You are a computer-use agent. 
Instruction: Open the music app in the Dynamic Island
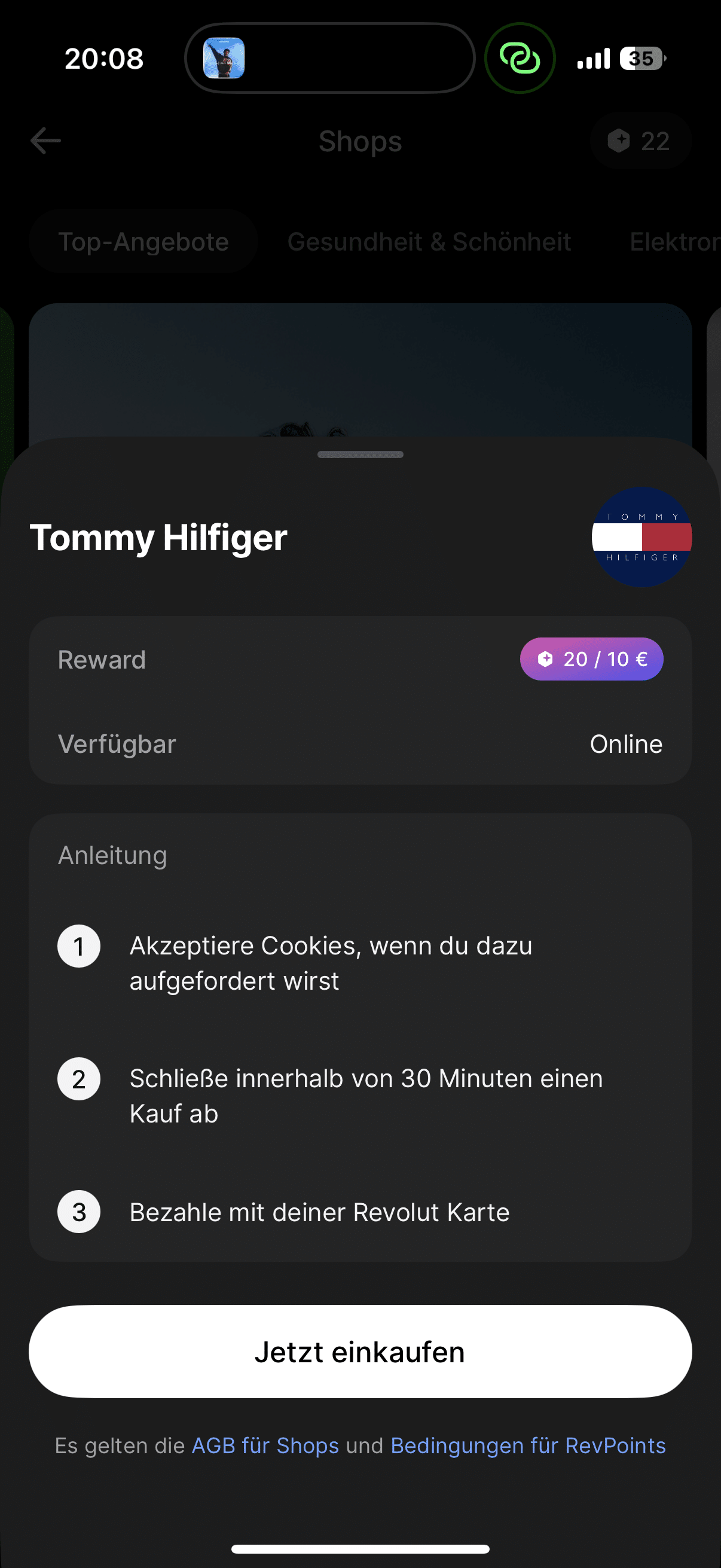(225, 59)
